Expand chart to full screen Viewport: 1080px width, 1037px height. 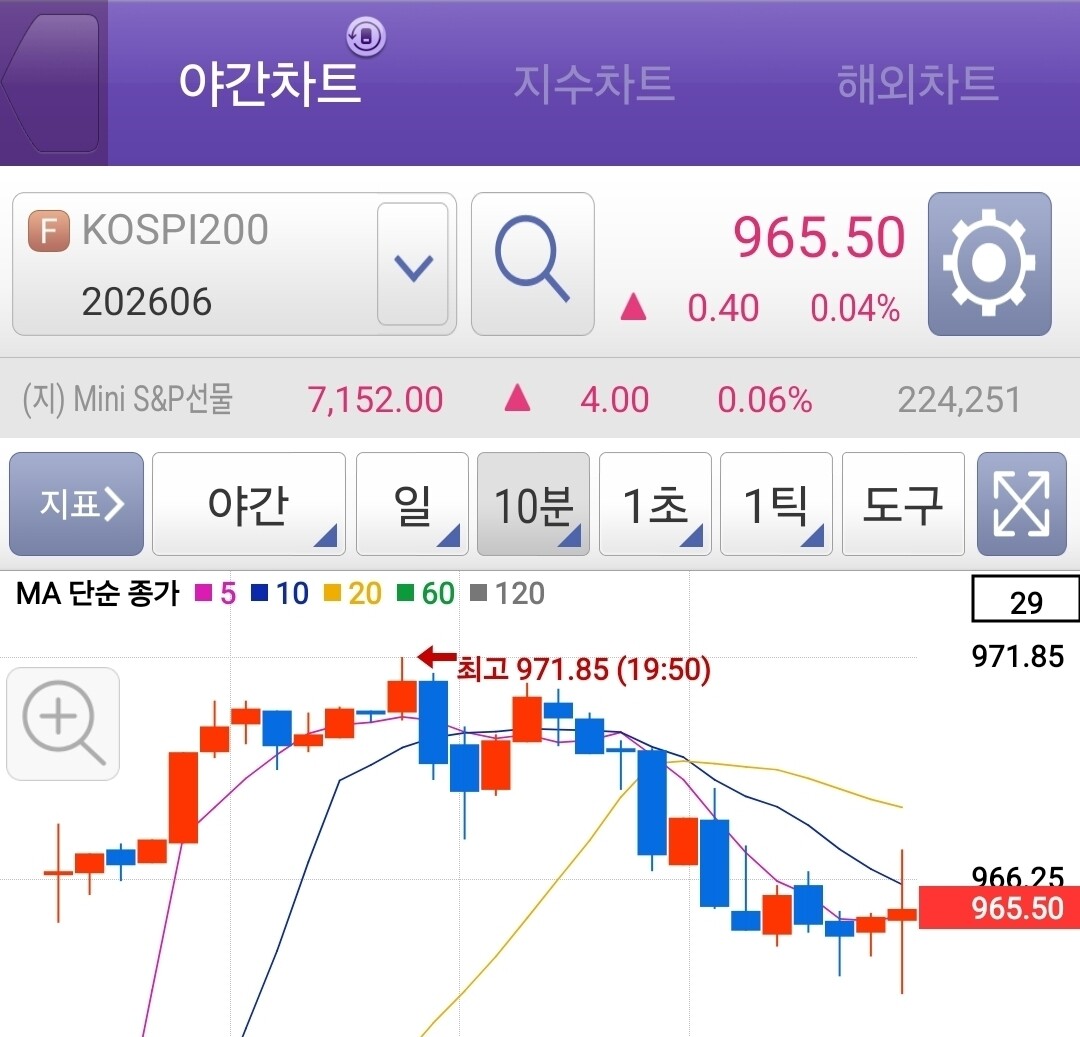click(1021, 504)
